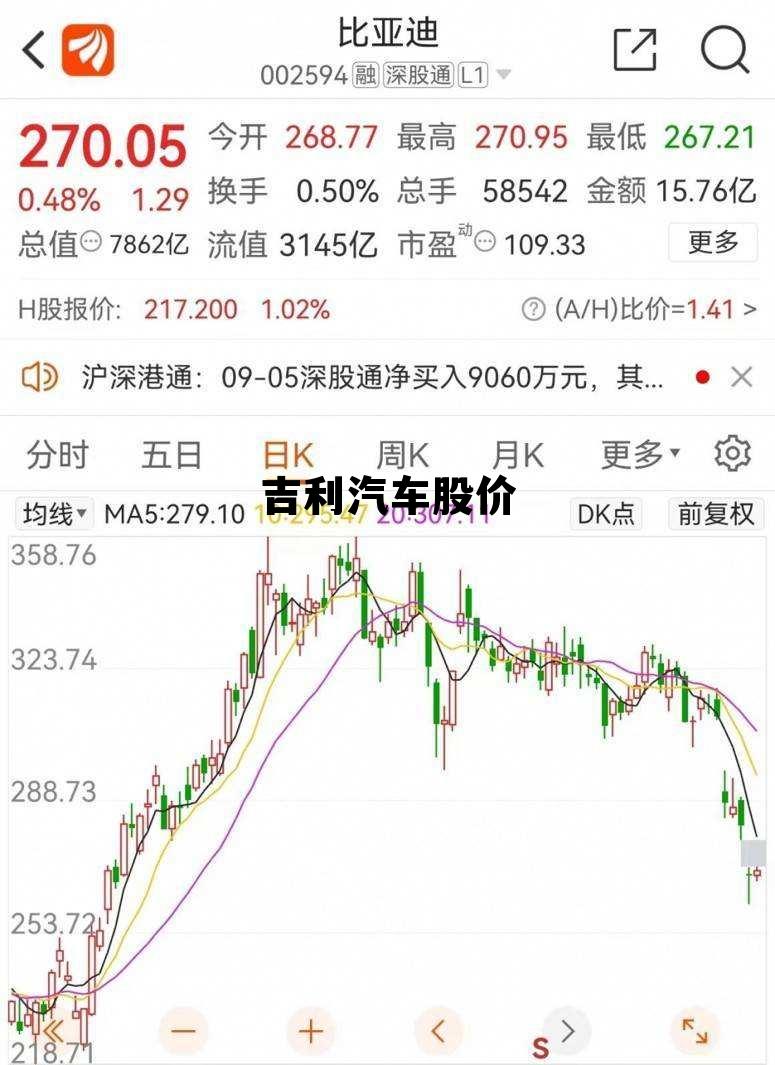Open the dropdown arrow next to L1 tag
This screenshot has height=1065, width=775.
pos(504,75)
